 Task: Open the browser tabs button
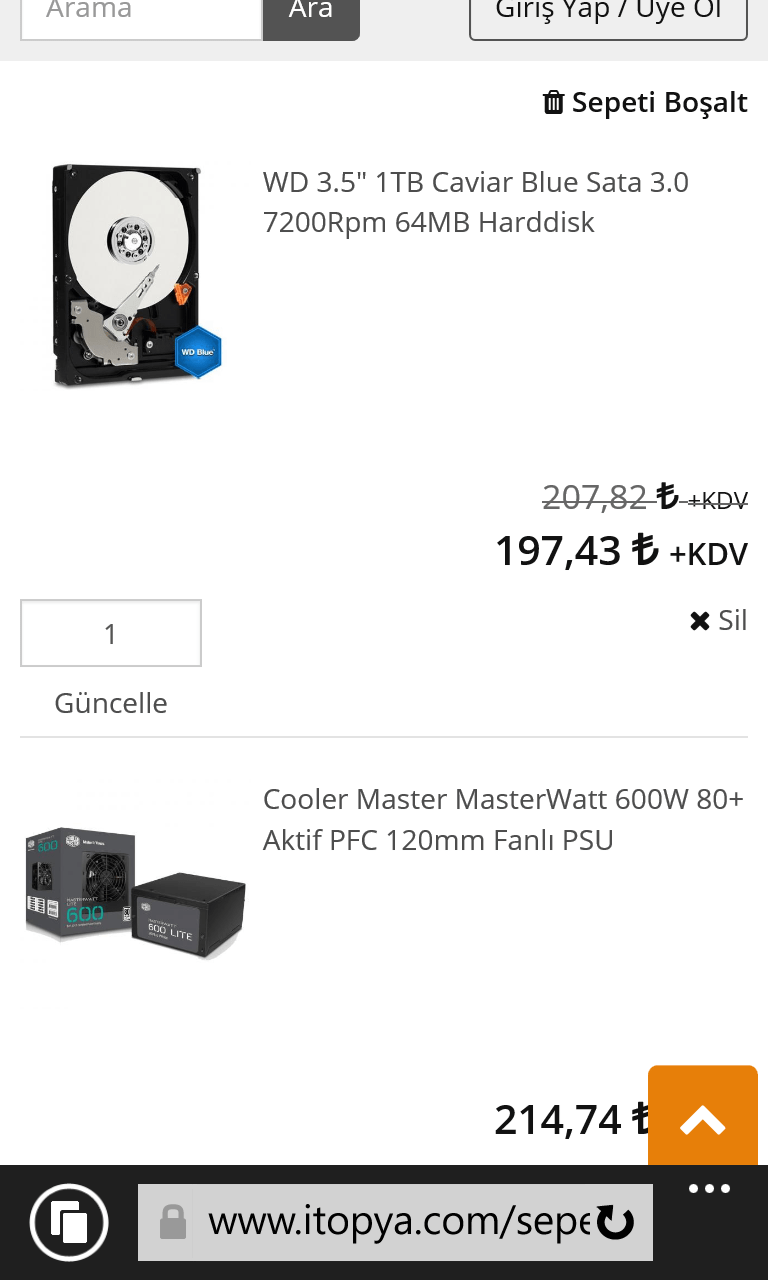(69, 1222)
